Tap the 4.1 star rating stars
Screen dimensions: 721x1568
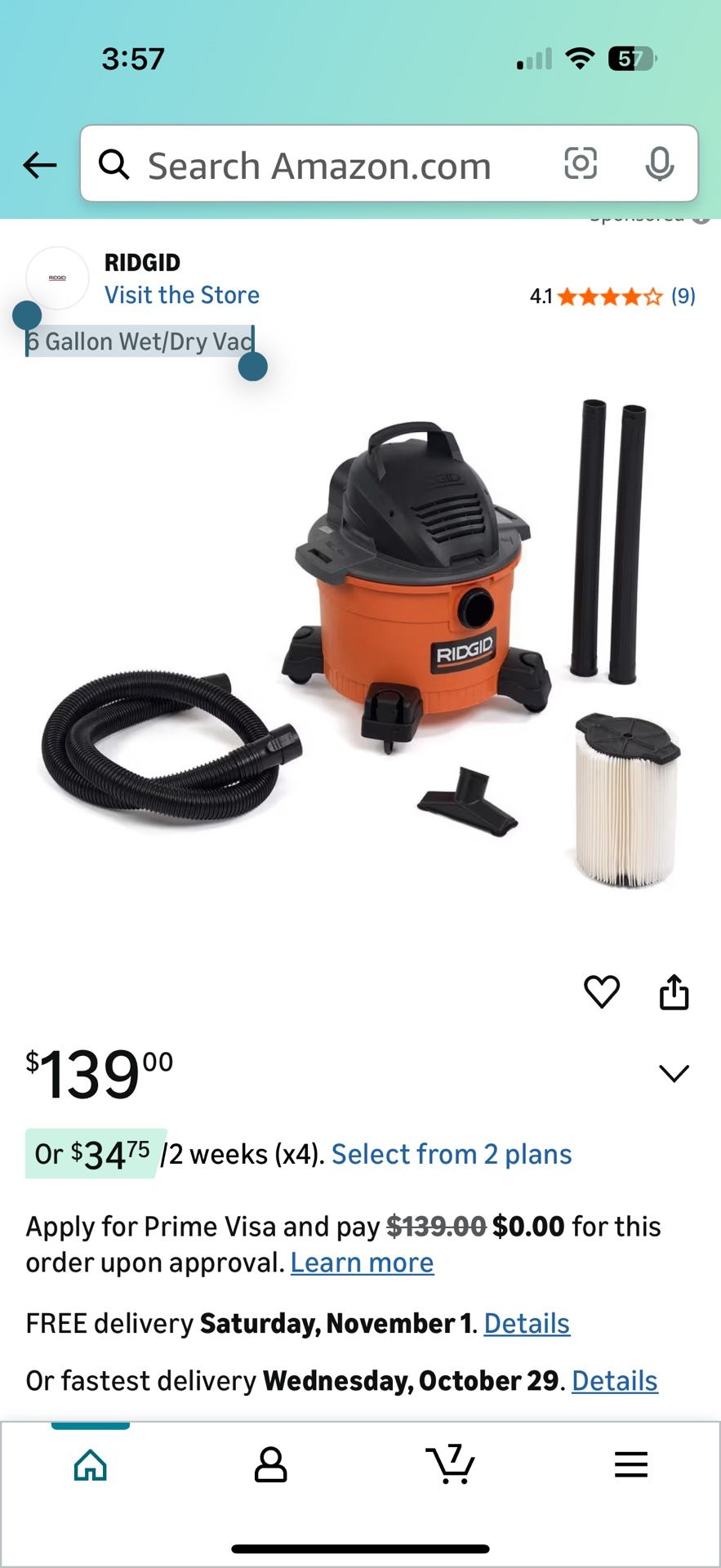pyautogui.click(x=607, y=295)
